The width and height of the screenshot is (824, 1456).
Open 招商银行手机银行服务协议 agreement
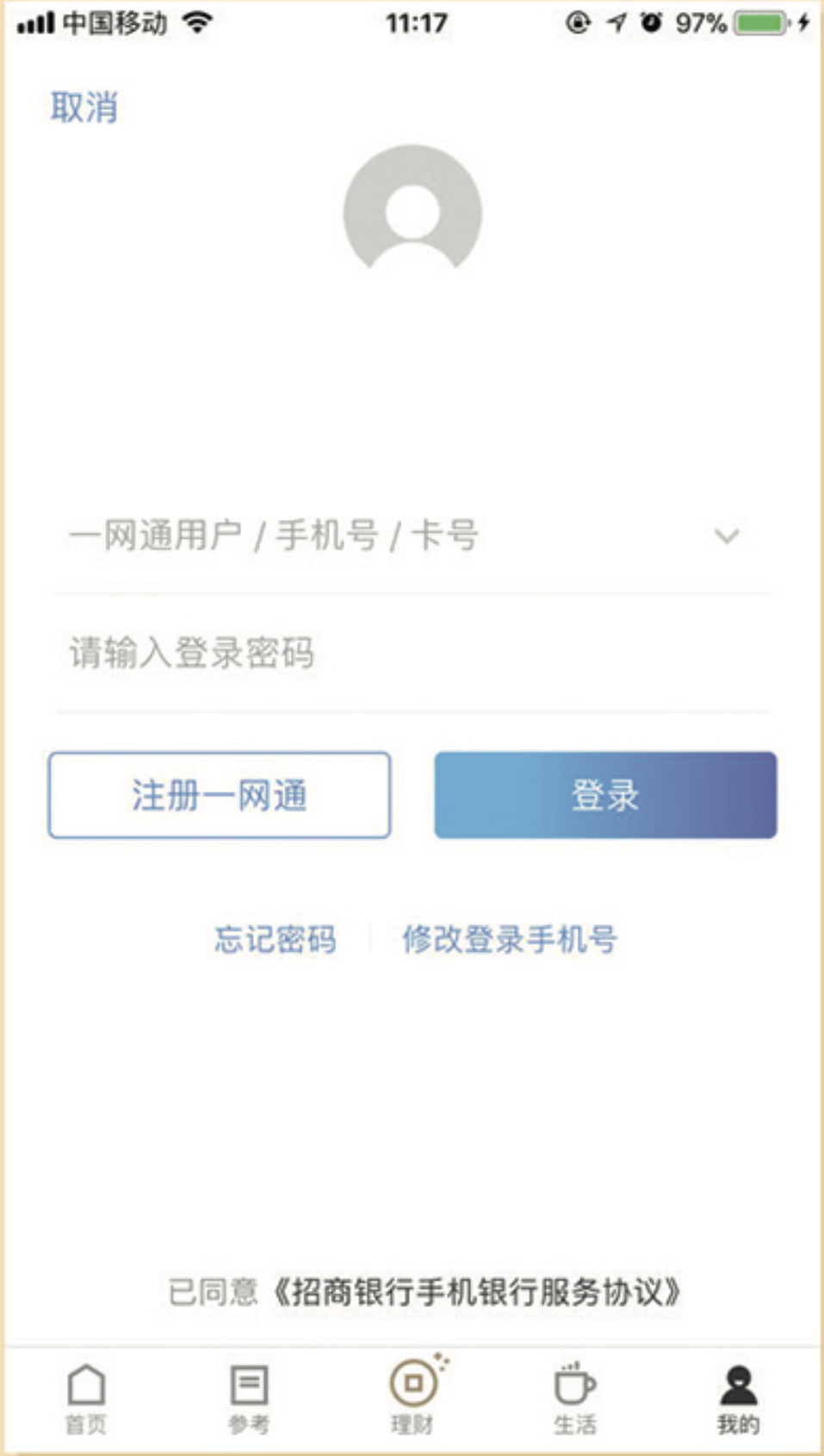point(477,1292)
